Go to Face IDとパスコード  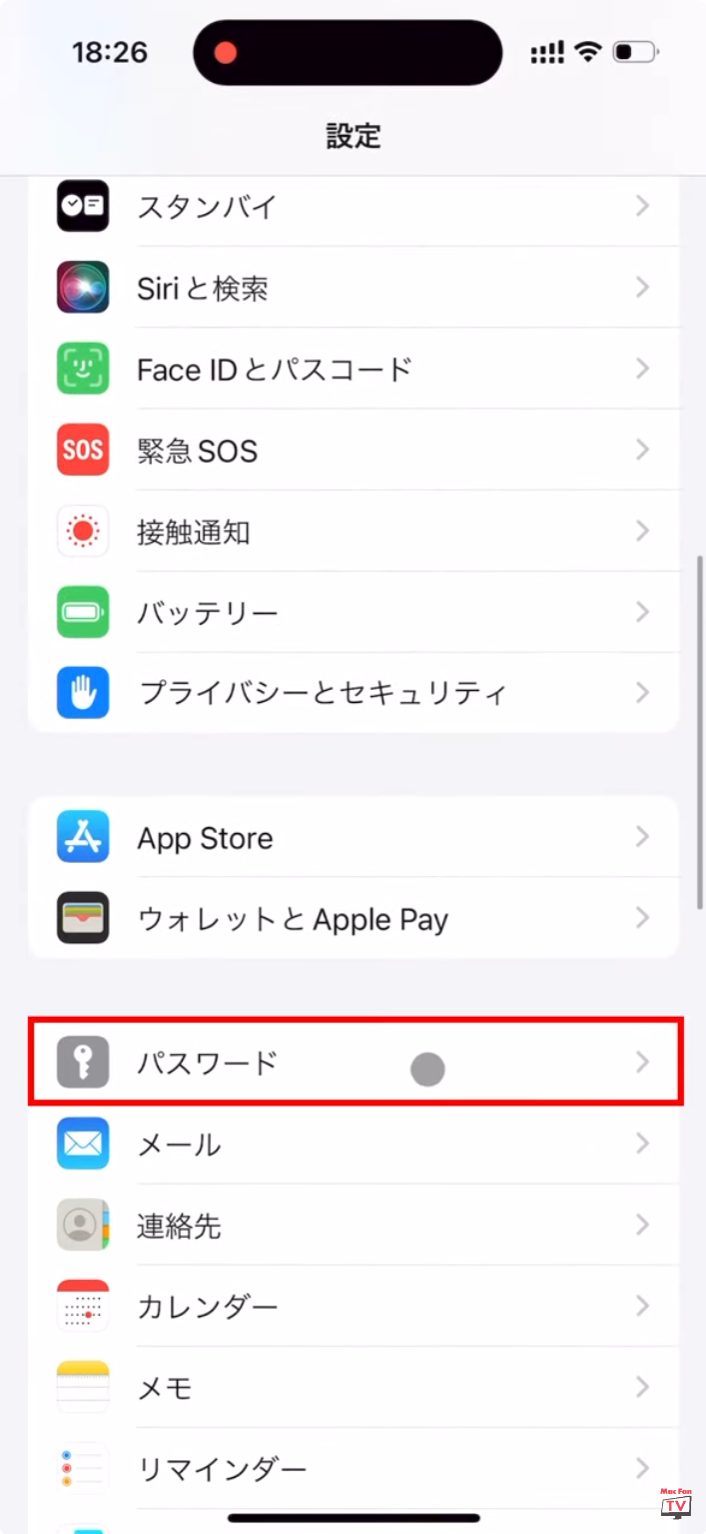tap(353, 369)
